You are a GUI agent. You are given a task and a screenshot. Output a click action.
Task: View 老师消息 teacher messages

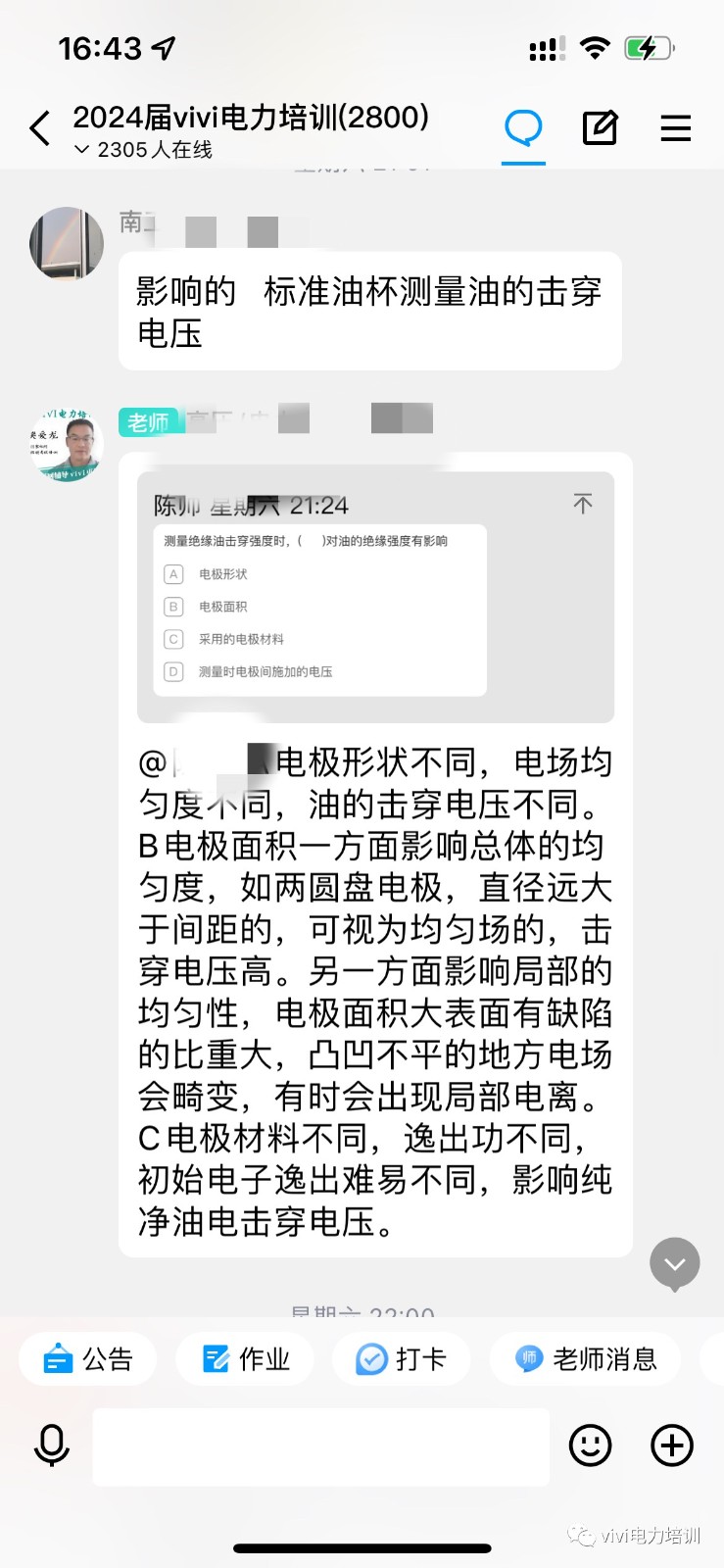pos(585,1359)
